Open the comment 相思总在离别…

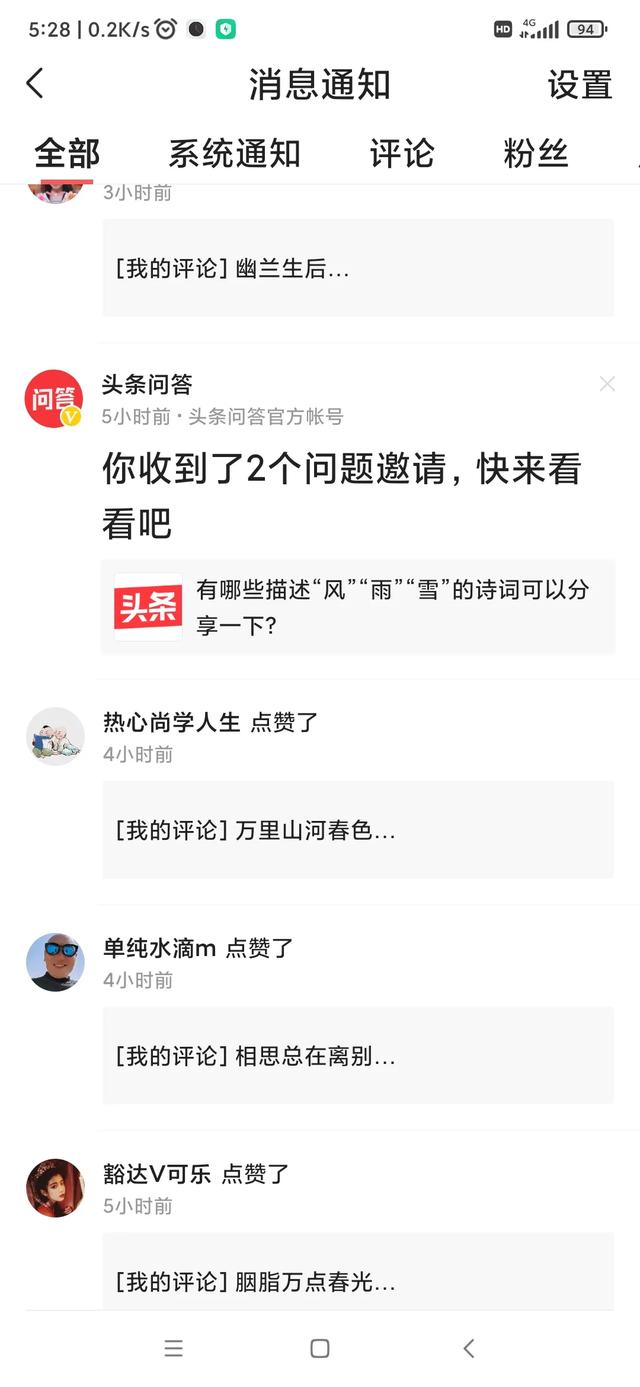click(x=357, y=1056)
